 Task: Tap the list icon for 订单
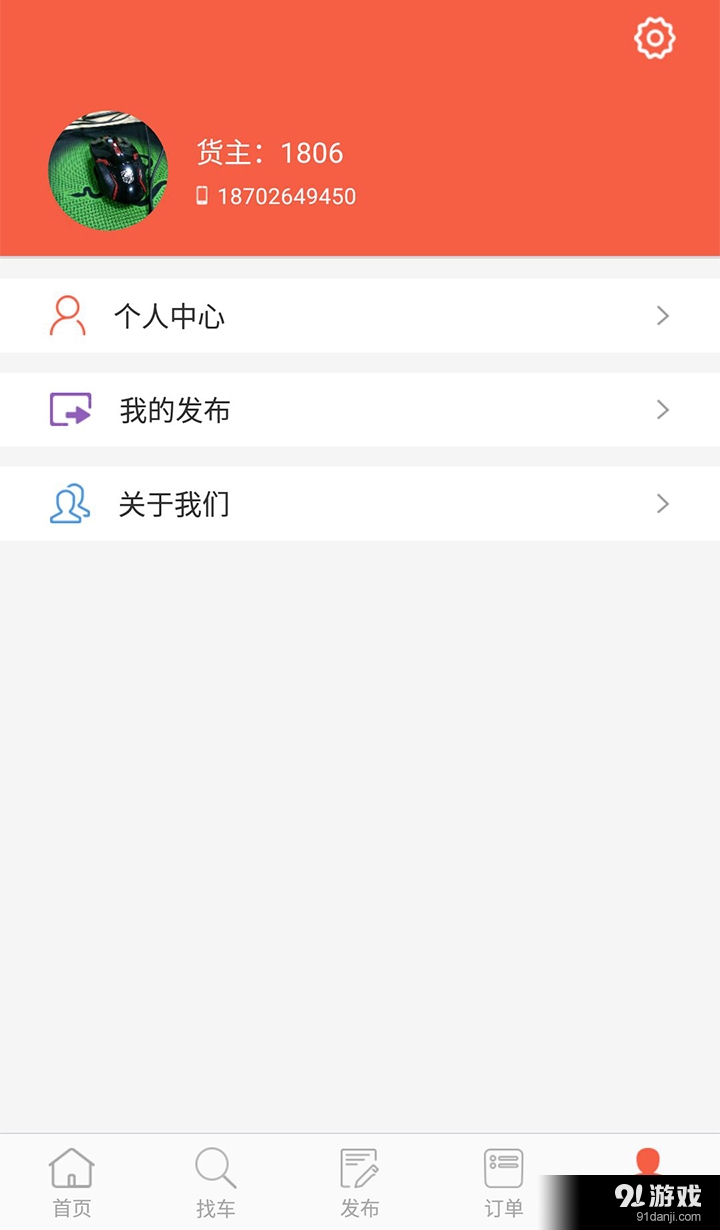click(503, 1166)
